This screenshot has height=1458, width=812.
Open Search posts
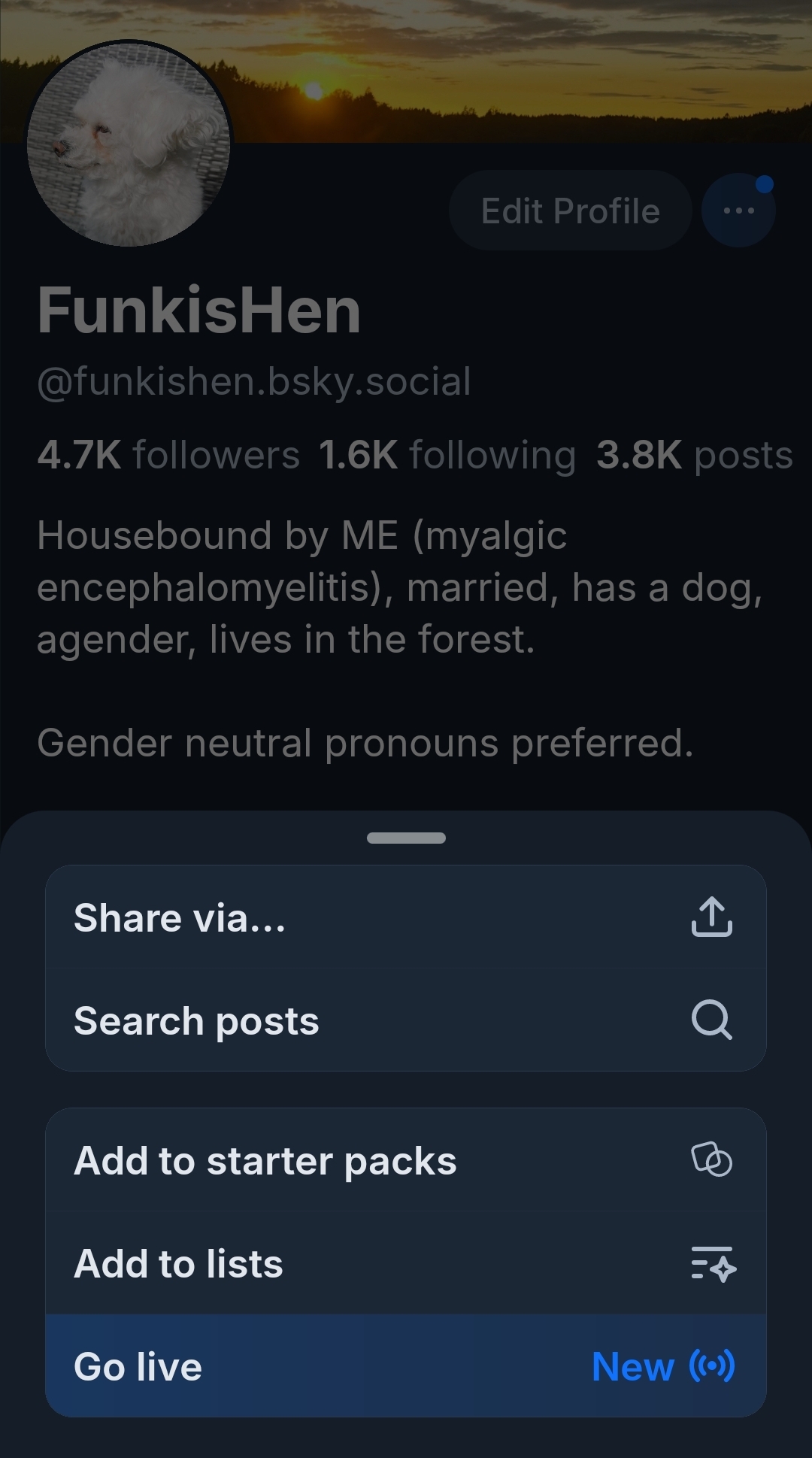point(405,1020)
